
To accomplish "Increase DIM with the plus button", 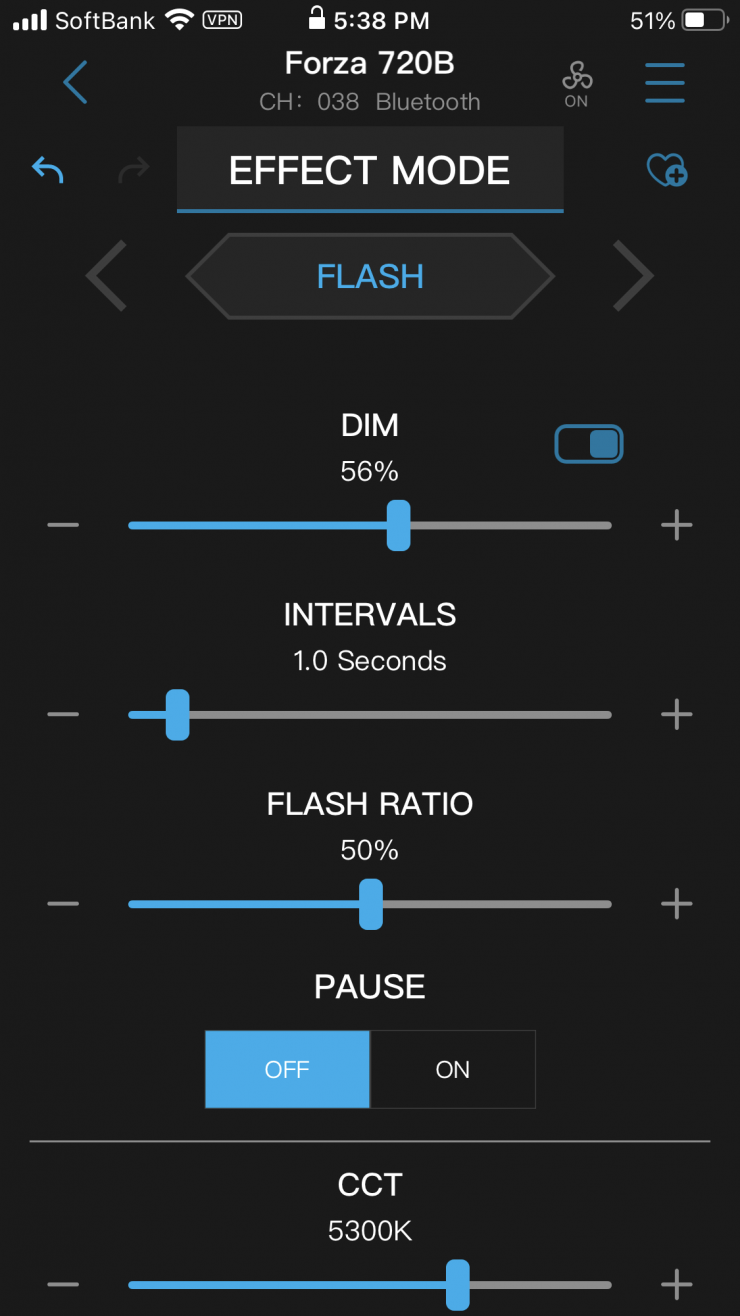I will (677, 525).
